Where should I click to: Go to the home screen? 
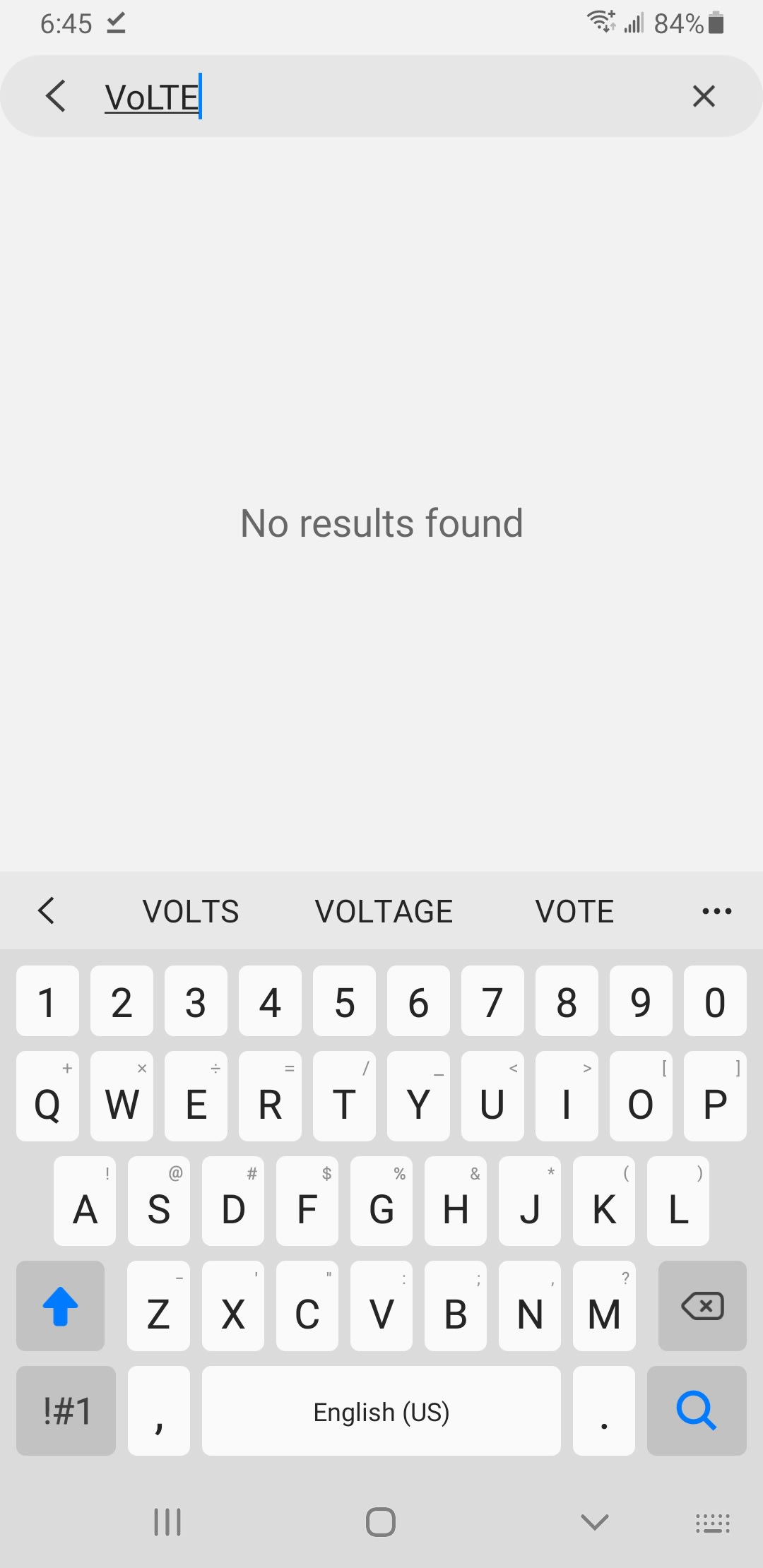[x=381, y=1521]
